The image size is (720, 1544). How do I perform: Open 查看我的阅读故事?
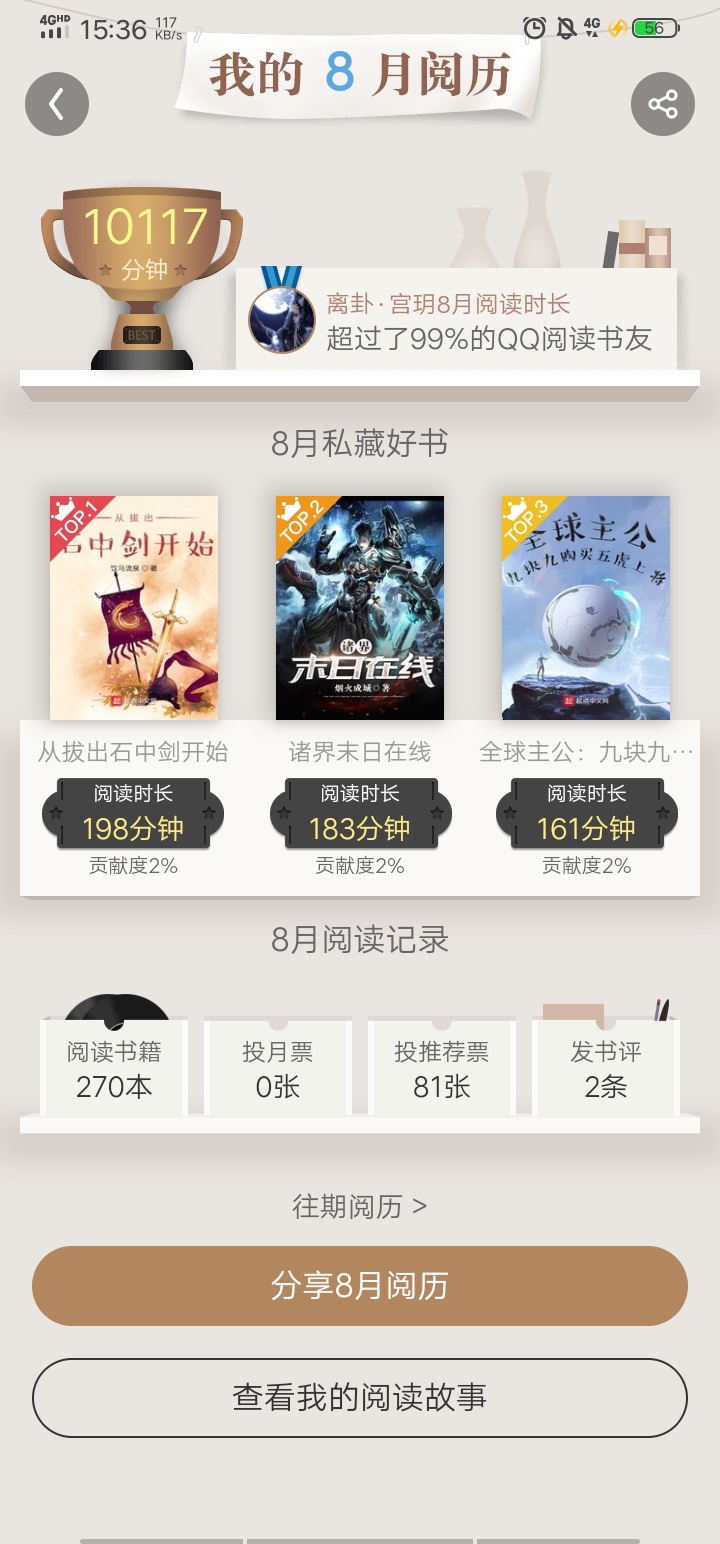coord(360,1397)
